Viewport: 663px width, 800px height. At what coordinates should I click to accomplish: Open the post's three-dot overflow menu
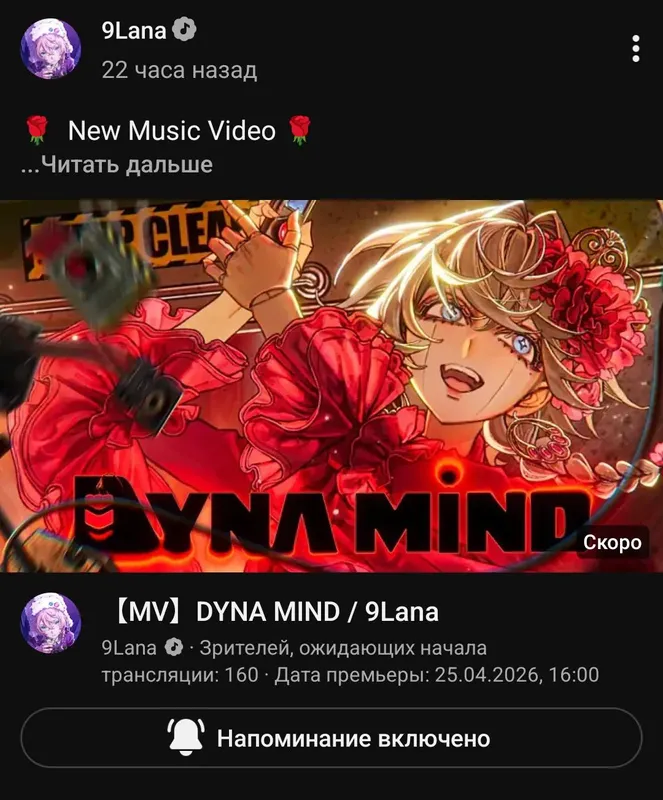635,49
